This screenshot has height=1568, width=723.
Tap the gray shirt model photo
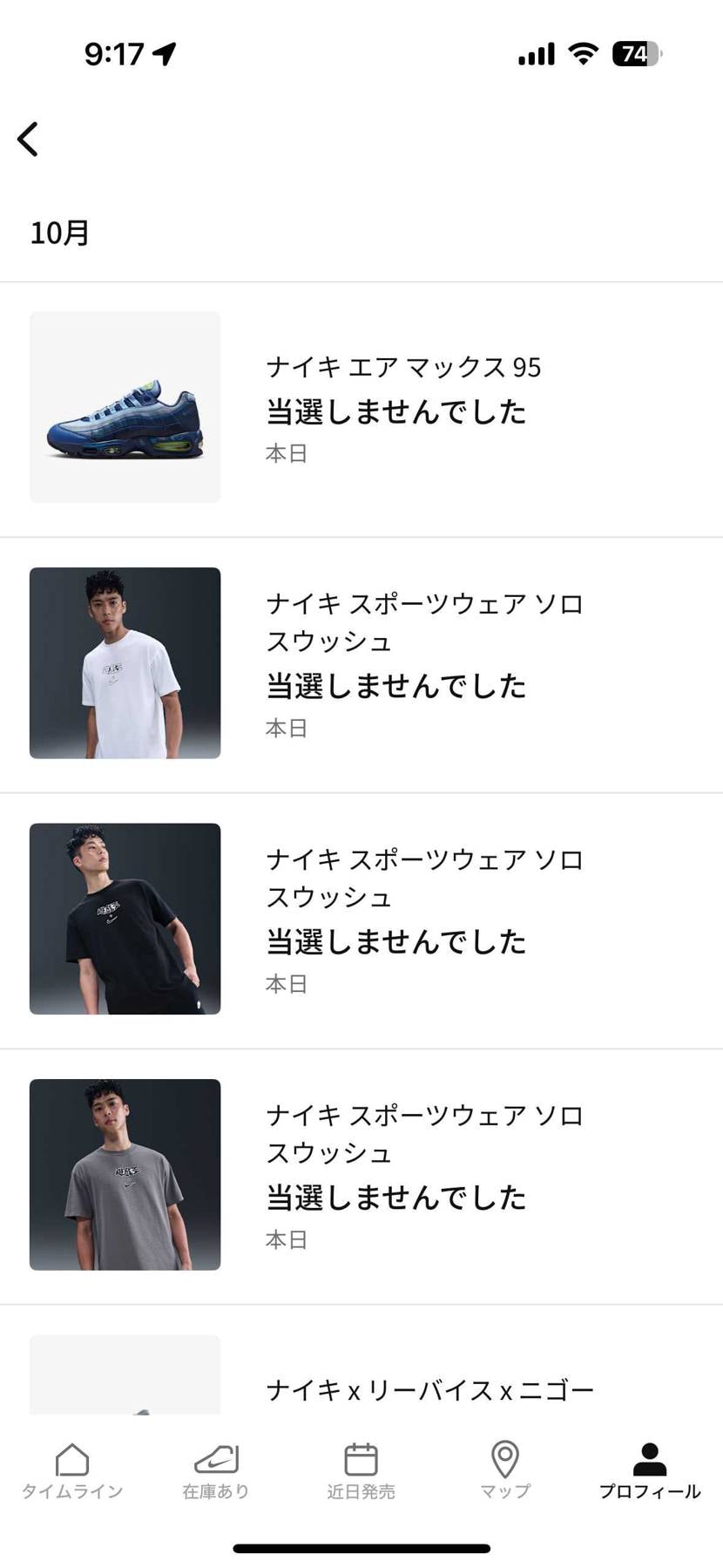pyautogui.click(x=125, y=1175)
